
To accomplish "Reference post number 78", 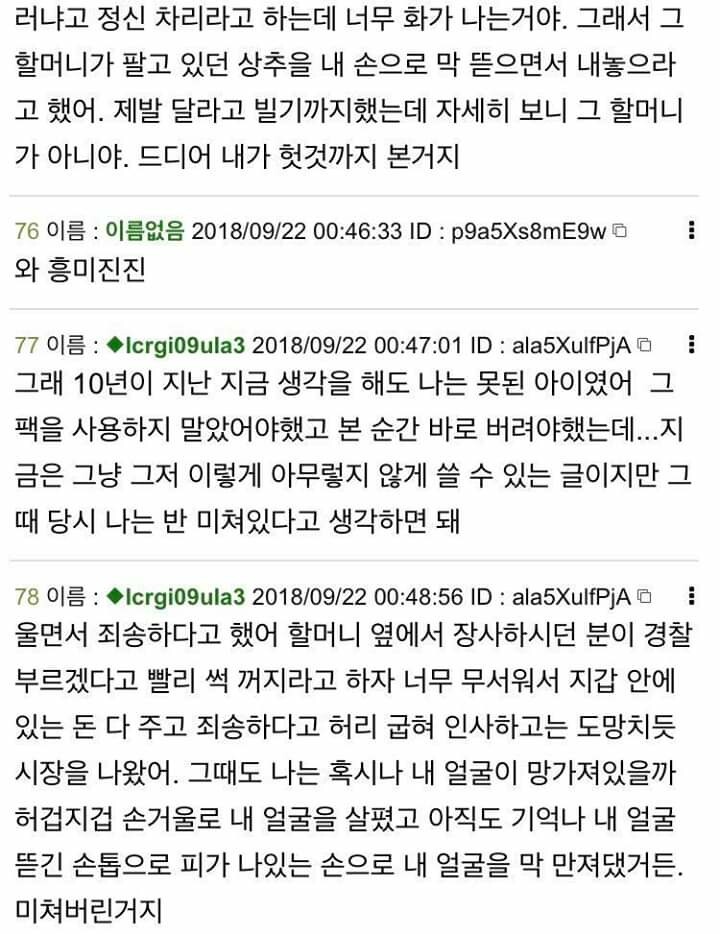I will point(27,598).
